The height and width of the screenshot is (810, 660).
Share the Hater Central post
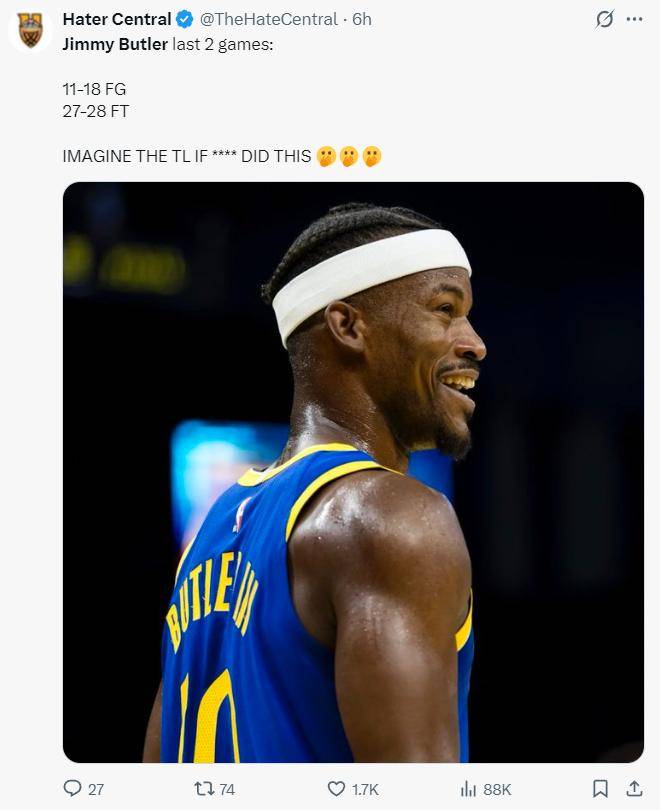(634, 789)
